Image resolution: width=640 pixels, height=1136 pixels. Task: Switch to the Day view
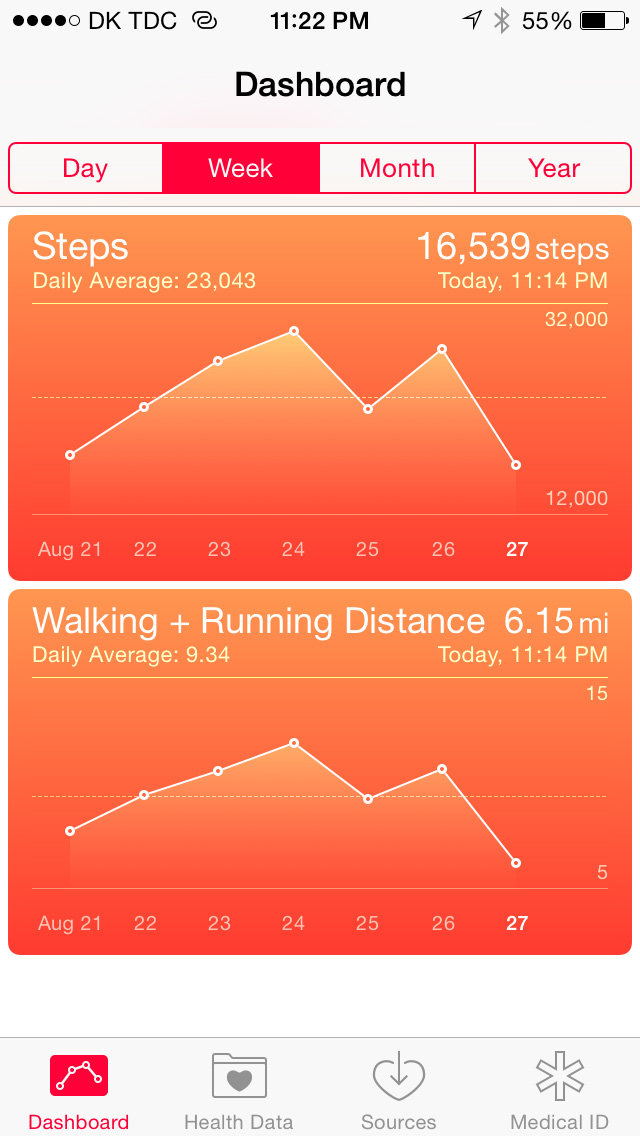85,168
